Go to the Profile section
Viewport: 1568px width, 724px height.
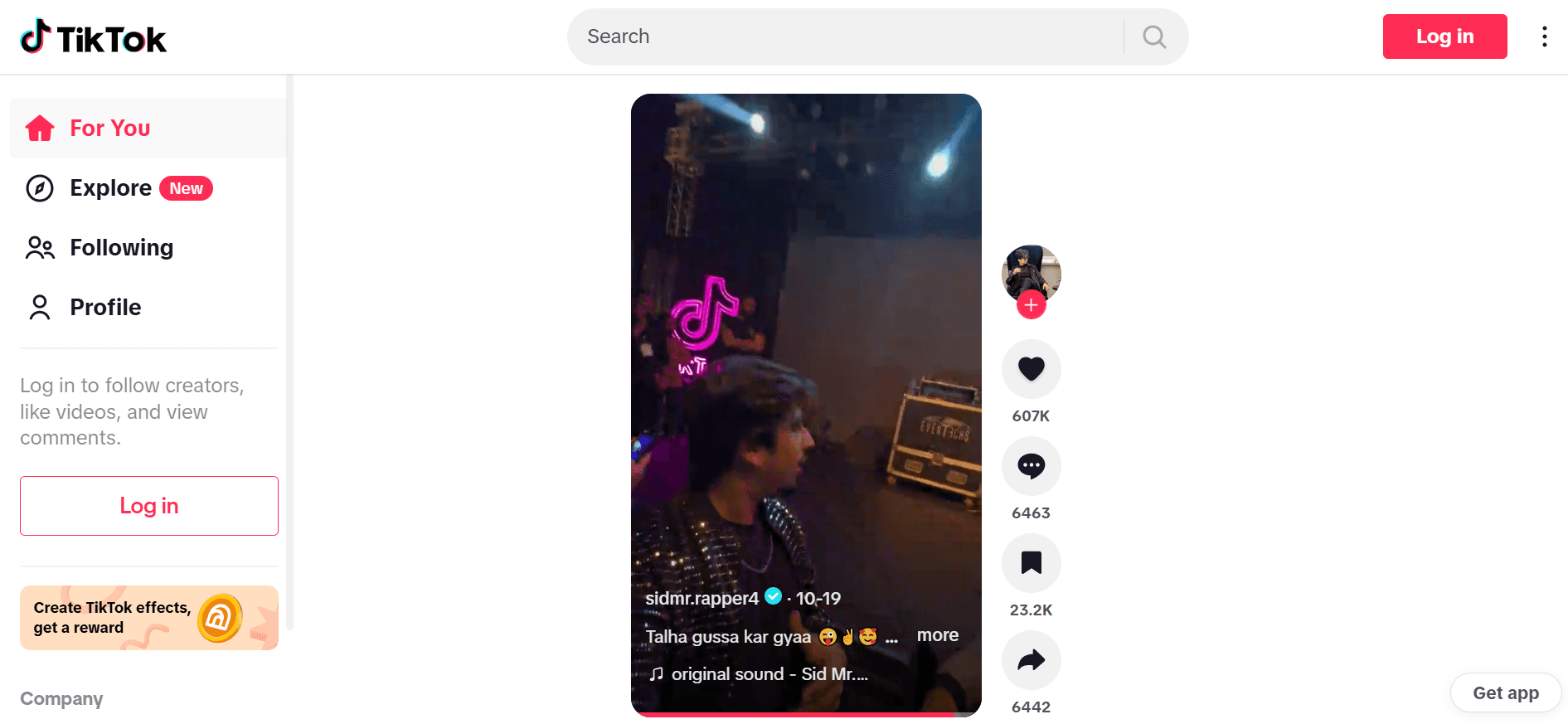point(105,308)
